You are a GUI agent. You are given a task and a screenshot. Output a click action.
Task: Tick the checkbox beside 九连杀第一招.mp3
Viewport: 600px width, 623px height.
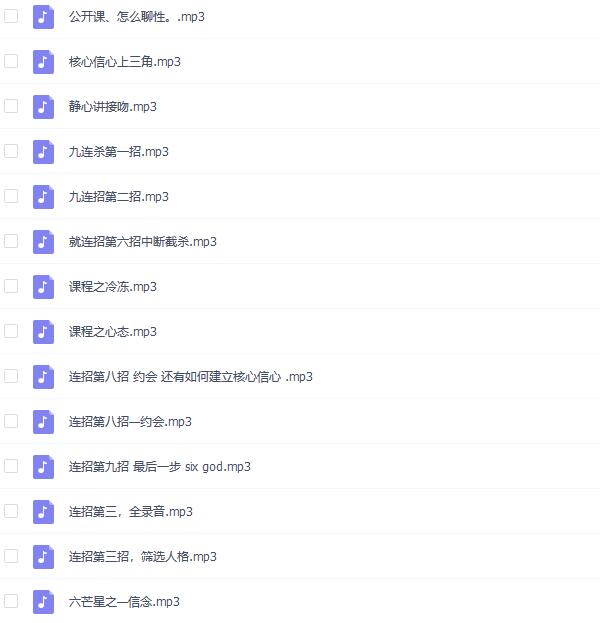tap(11, 151)
